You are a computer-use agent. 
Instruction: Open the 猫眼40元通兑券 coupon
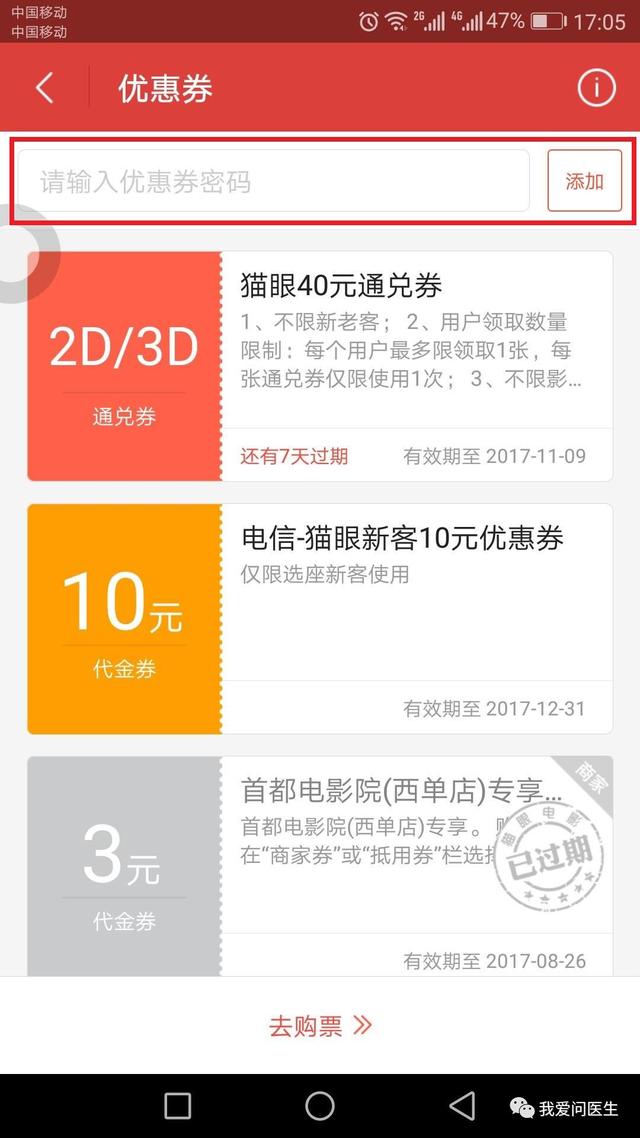(320, 367)
